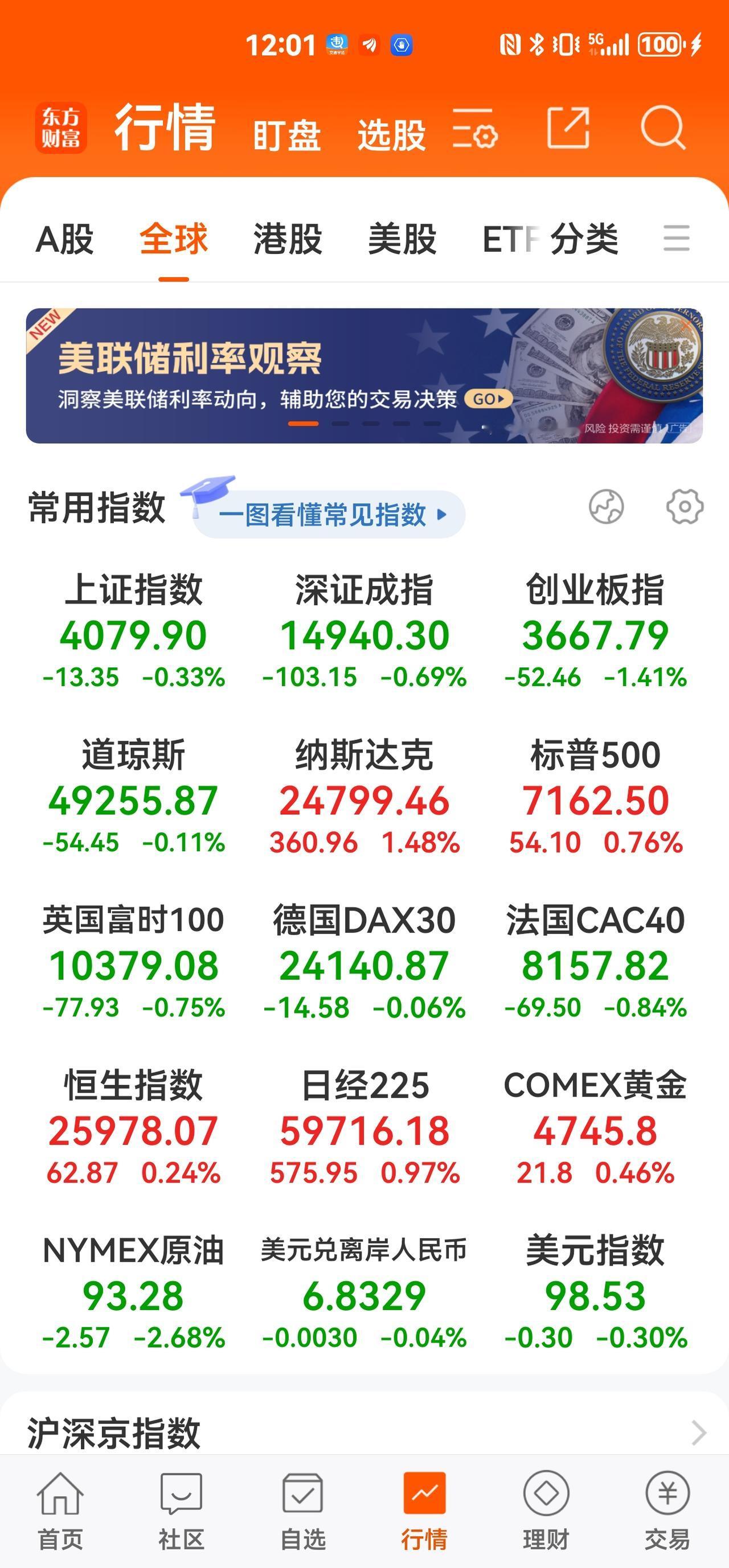The width and height of the screenshot is (729, 1568).
Task: Open the settings gear beside 常用指数
Action: (685, 505)
